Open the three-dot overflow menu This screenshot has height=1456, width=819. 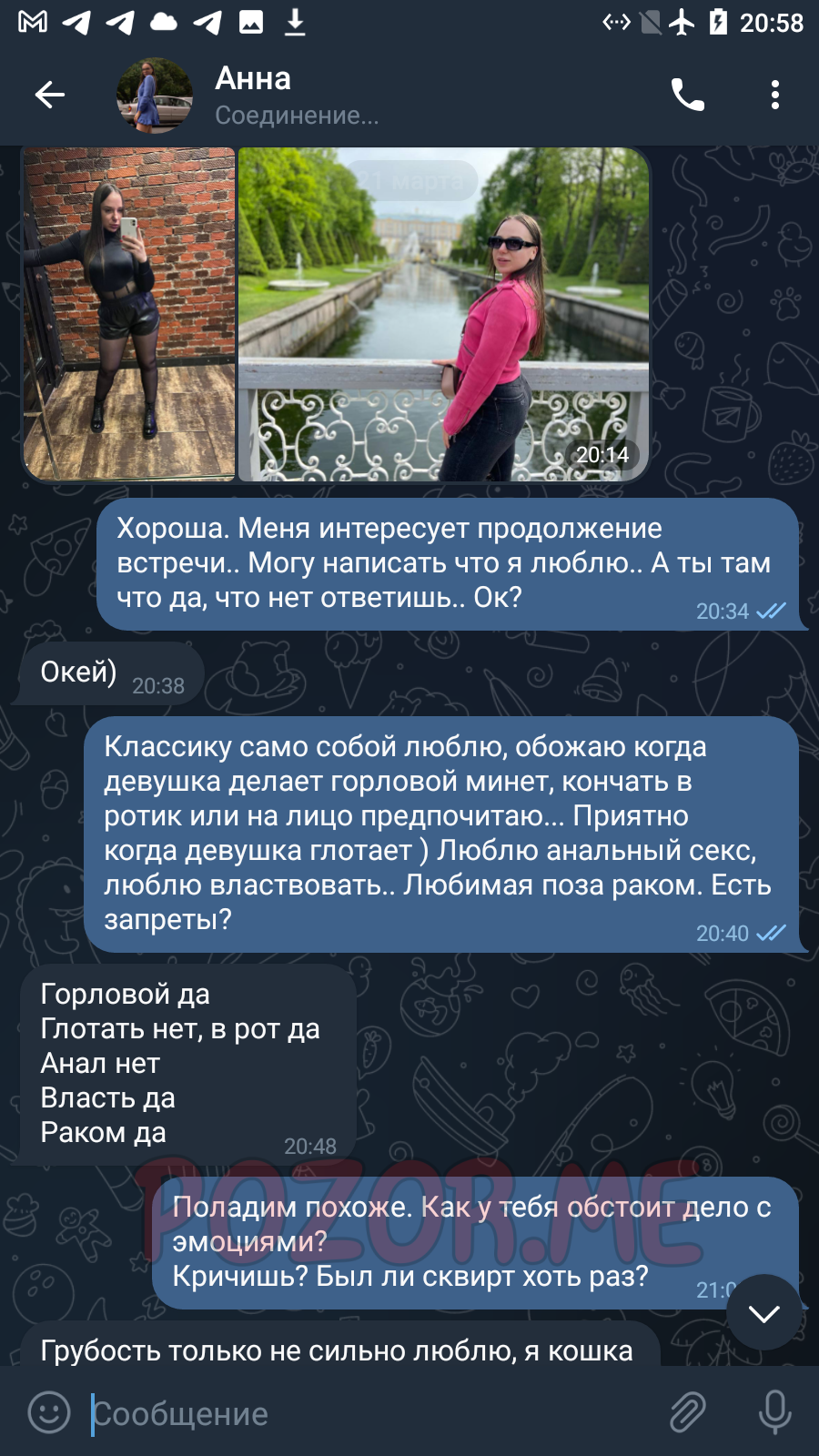(x=774, y=95)
